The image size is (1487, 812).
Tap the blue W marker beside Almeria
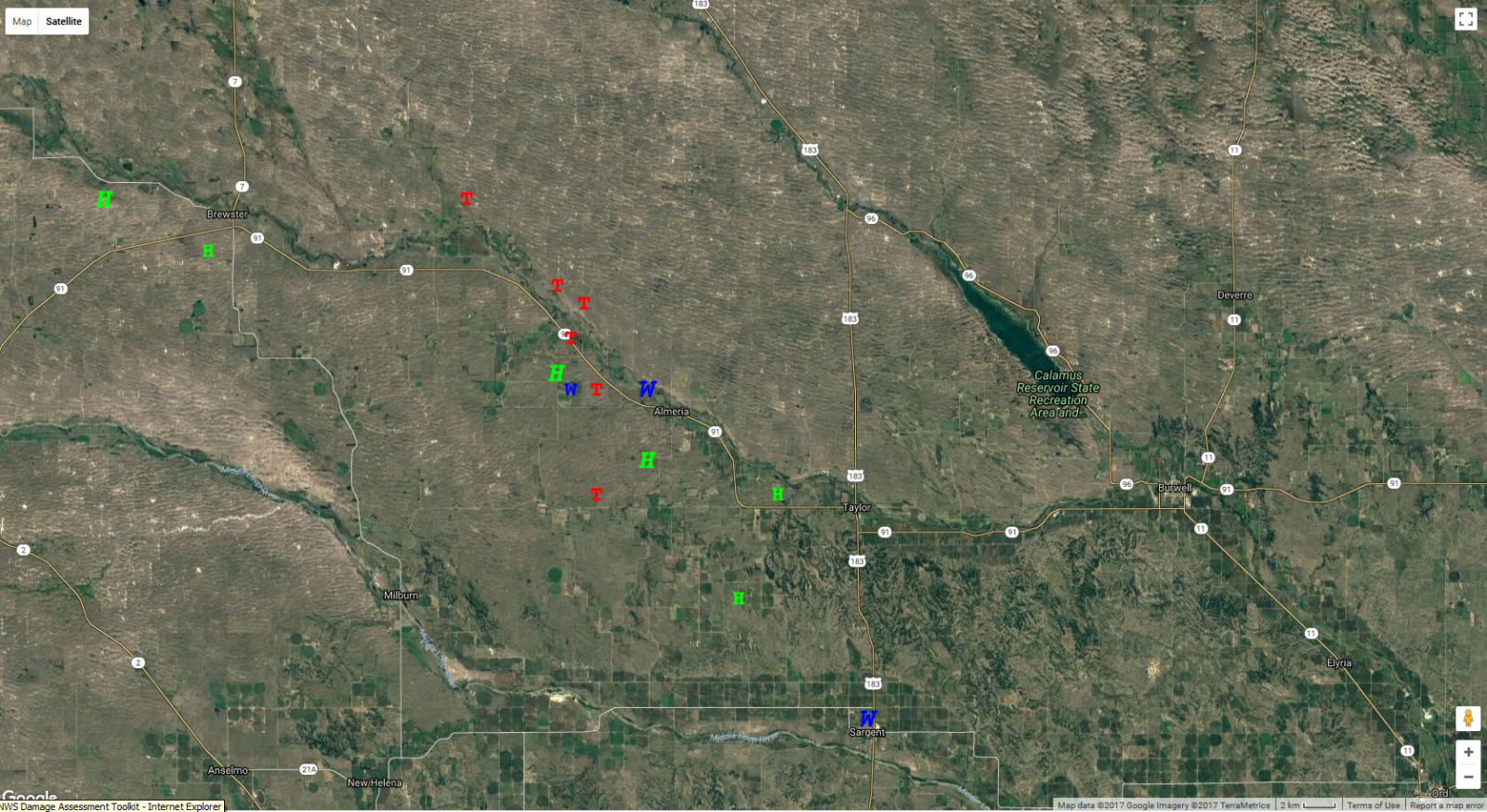tap(648, 388)
